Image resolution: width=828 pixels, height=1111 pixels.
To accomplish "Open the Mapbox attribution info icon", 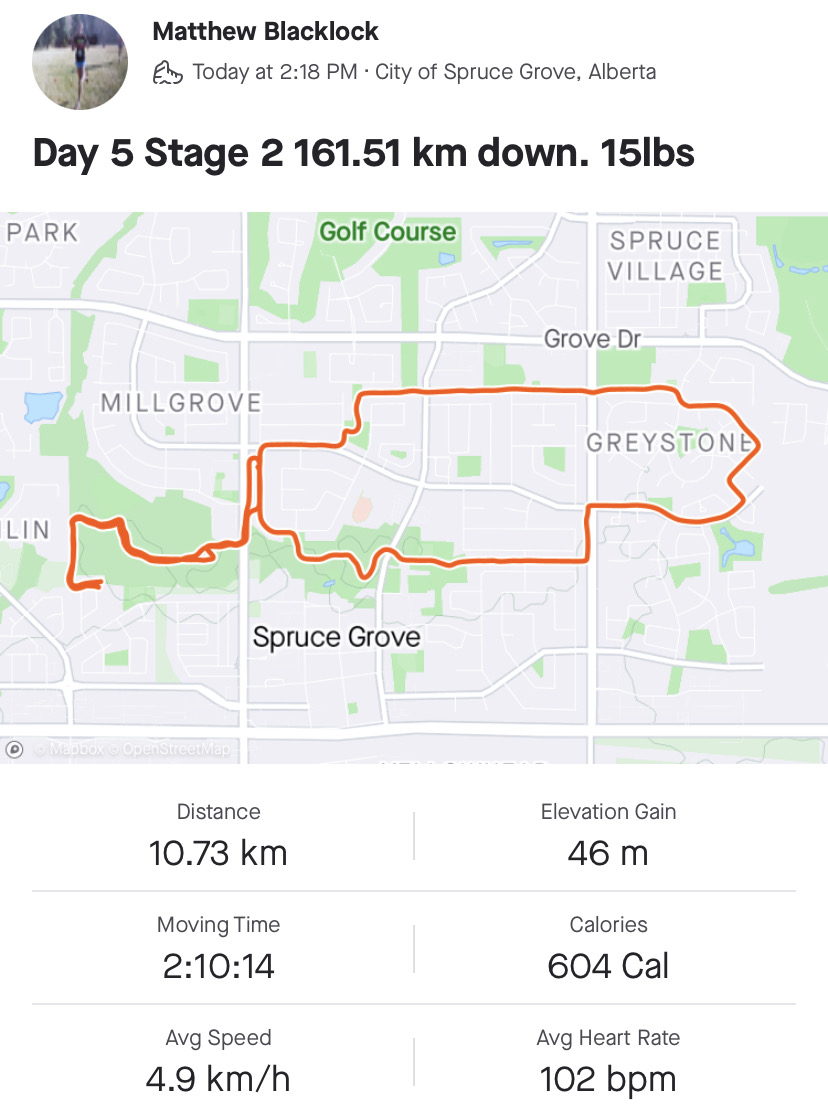I will [x=15, y=749].
